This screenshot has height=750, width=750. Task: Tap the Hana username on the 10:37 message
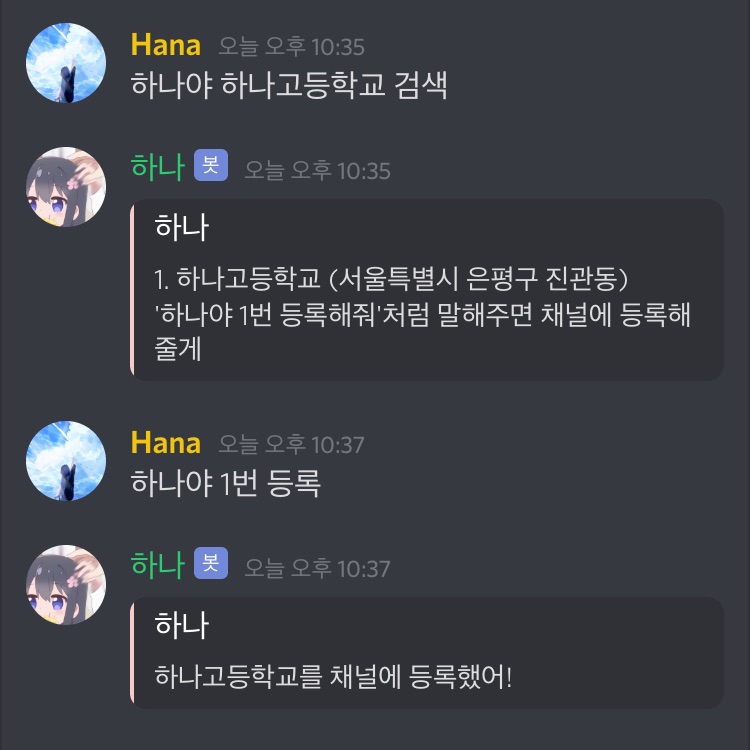(x=165, y=443)
